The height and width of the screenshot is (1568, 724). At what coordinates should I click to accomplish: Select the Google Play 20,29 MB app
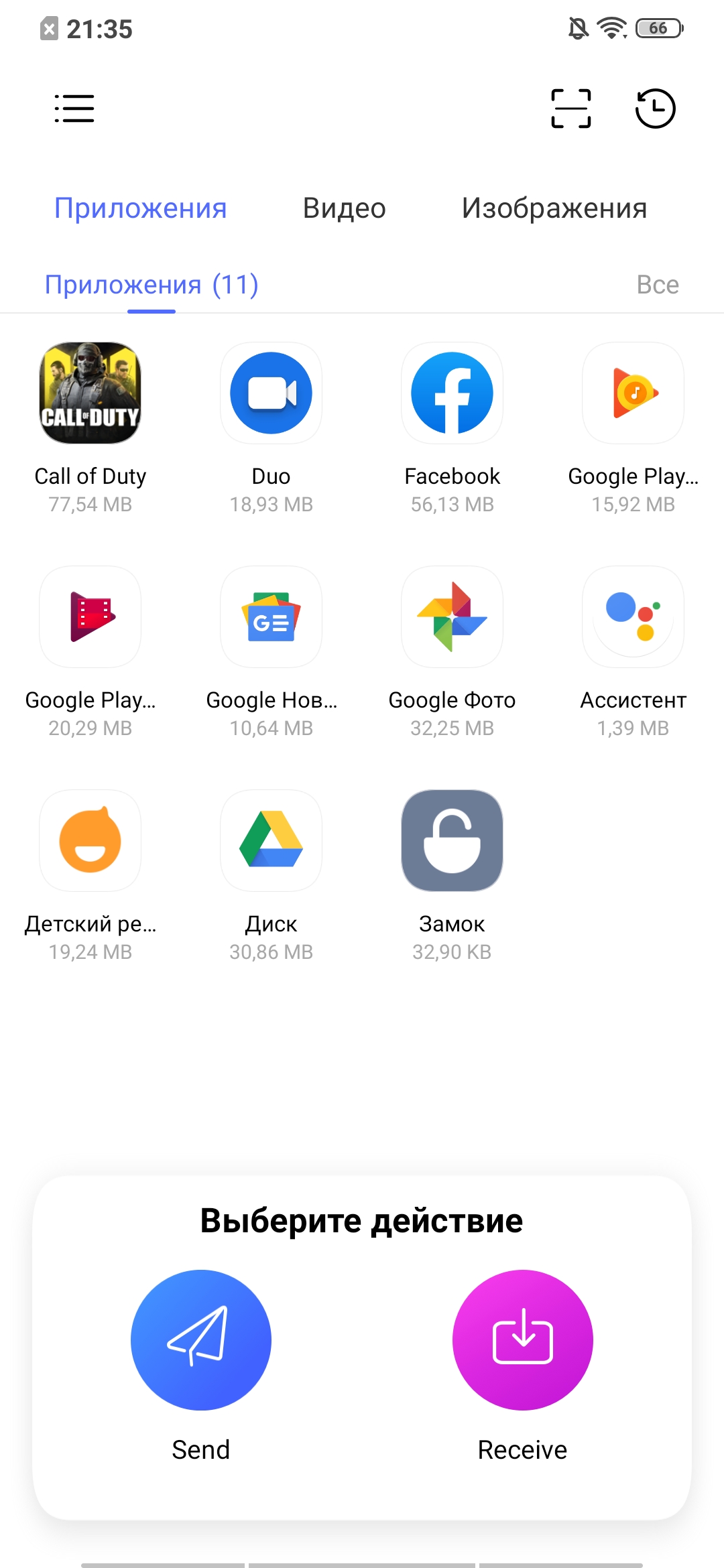90,617
